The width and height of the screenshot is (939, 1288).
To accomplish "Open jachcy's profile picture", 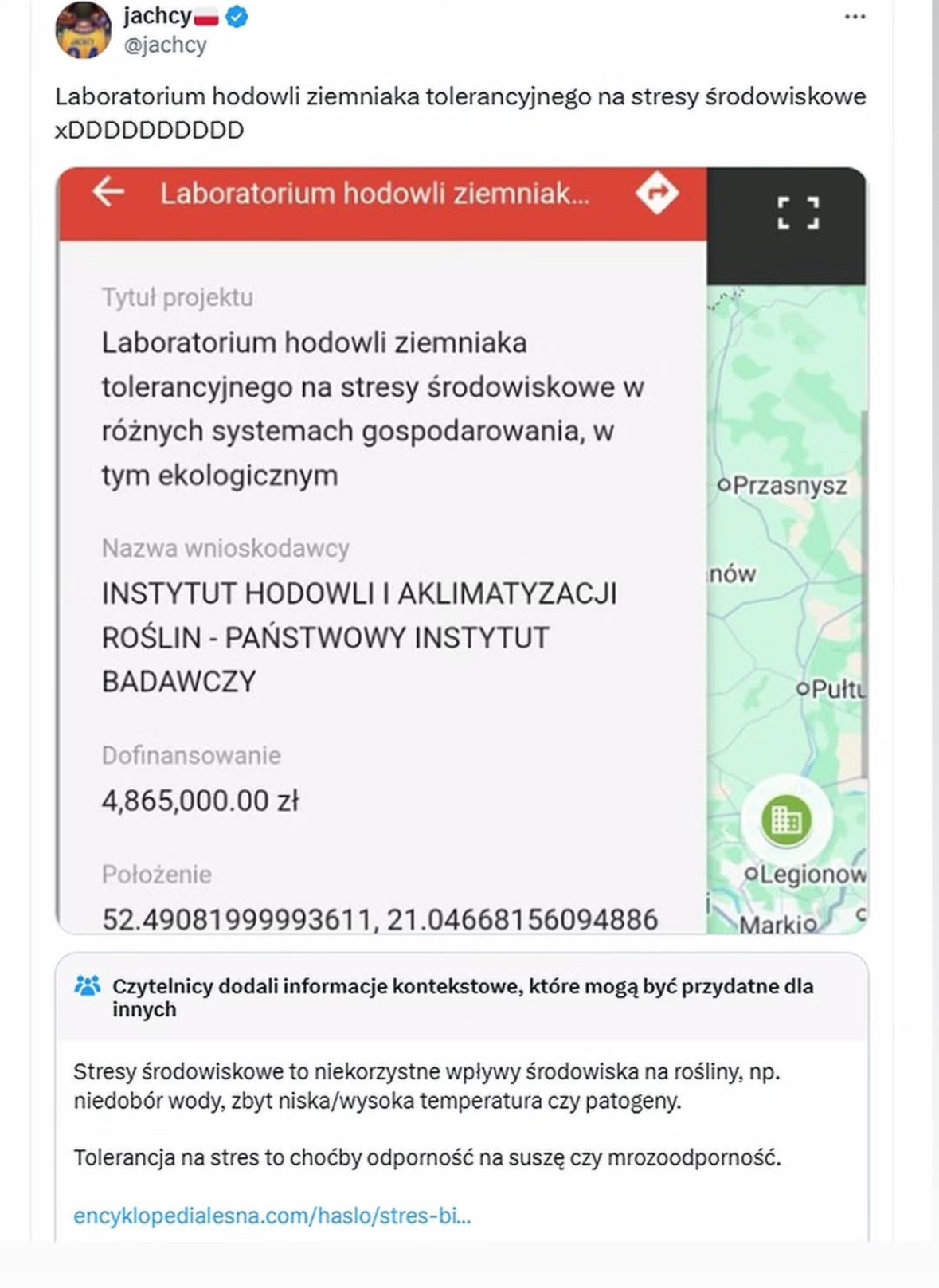I will 83,30.
